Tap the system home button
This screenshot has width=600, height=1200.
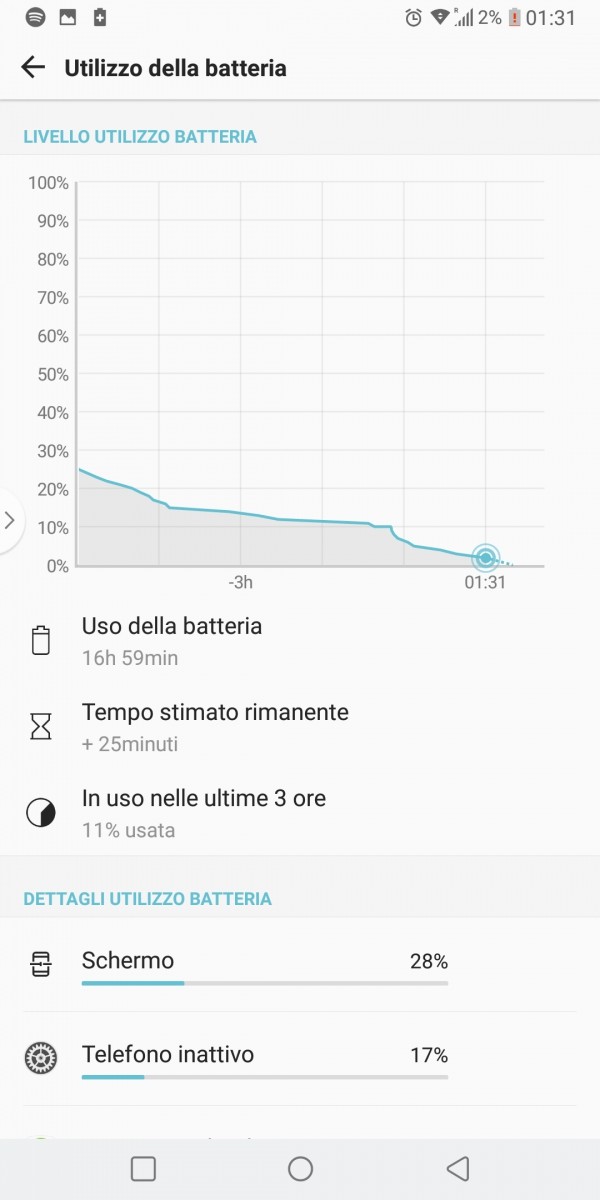pyautogui.click(x=300, y=1168)
